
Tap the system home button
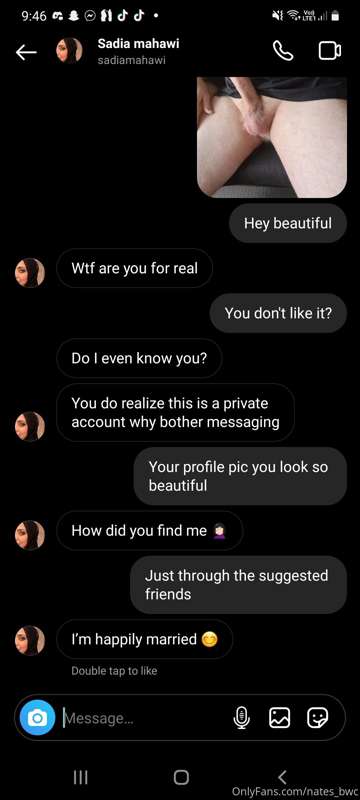[181, 777]
